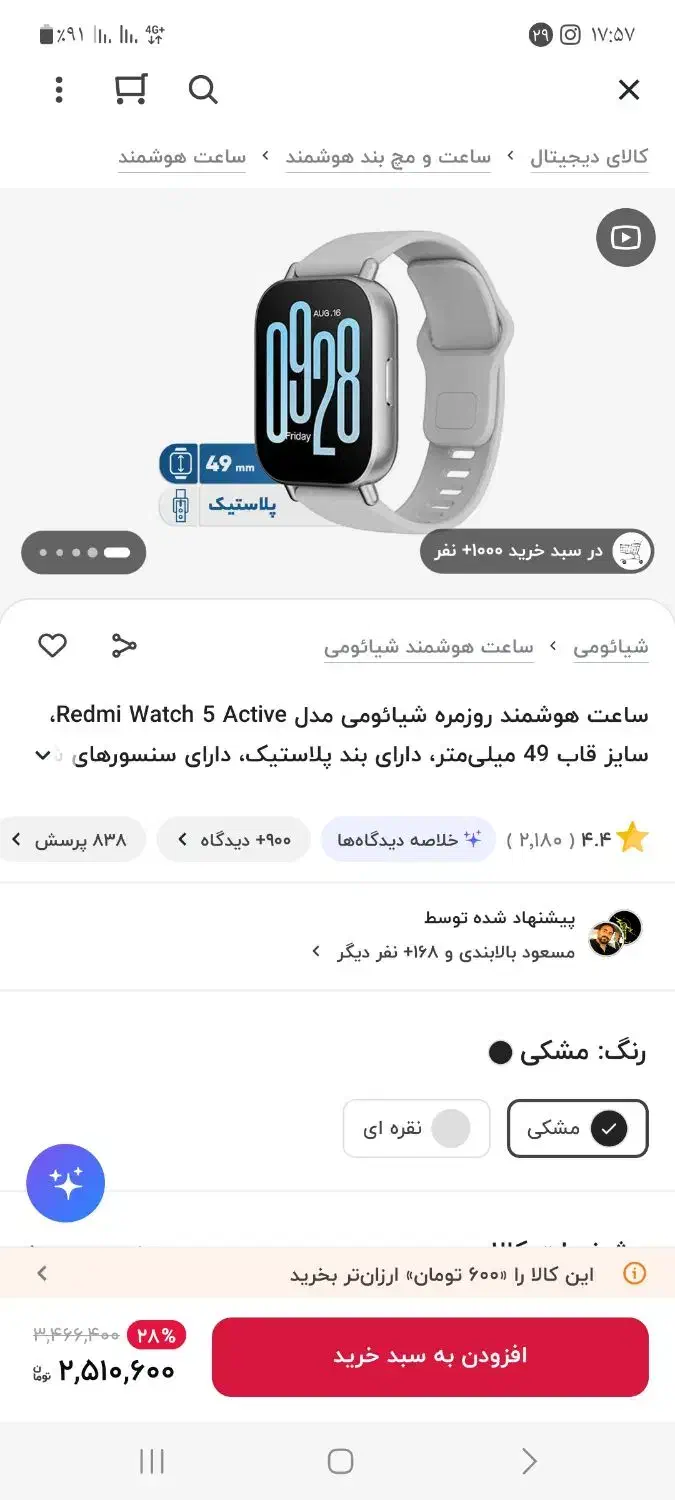Select the نقره ای color option
This screenshot has width=675, height=1500.
[x=416, y=1128]
